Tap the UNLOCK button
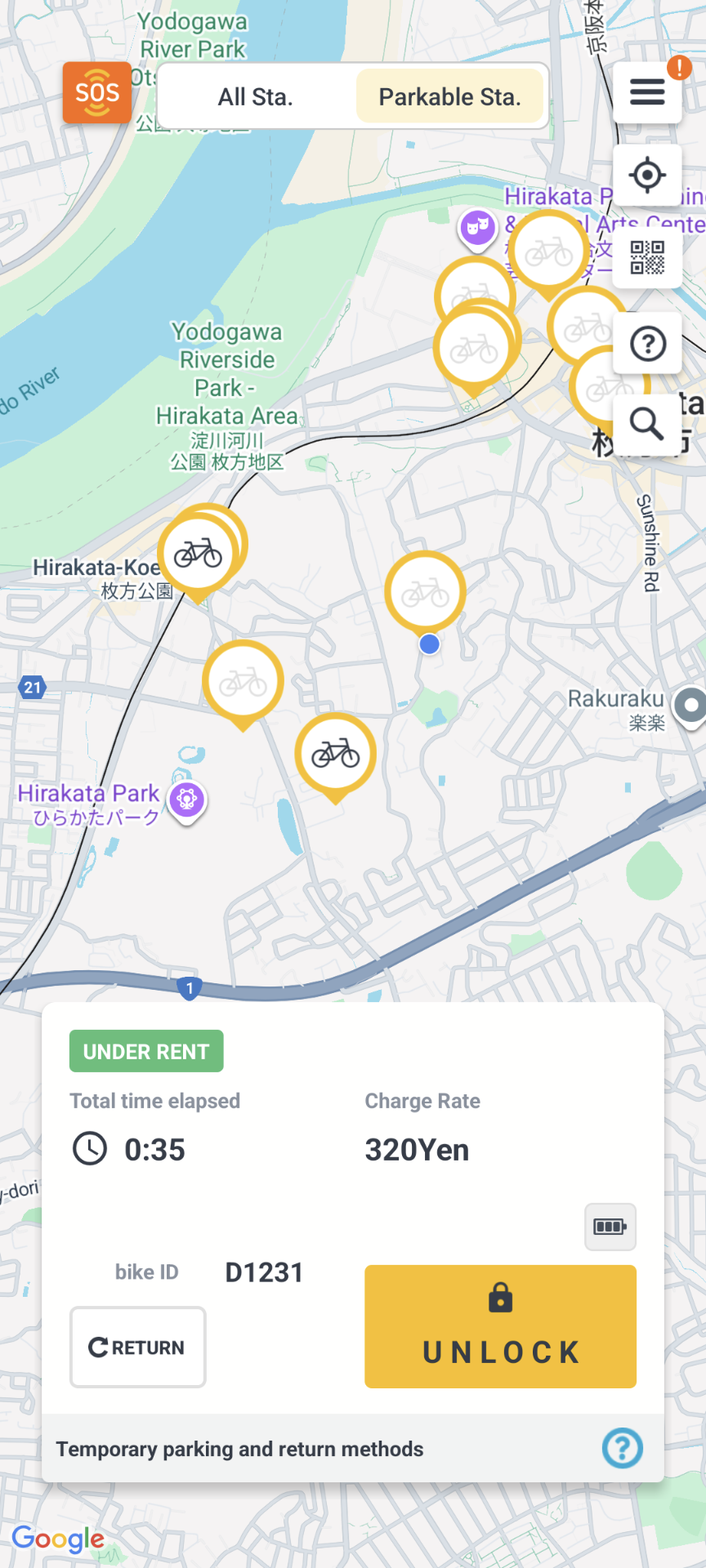The image size is (706, 1568). pos(500,1326)
